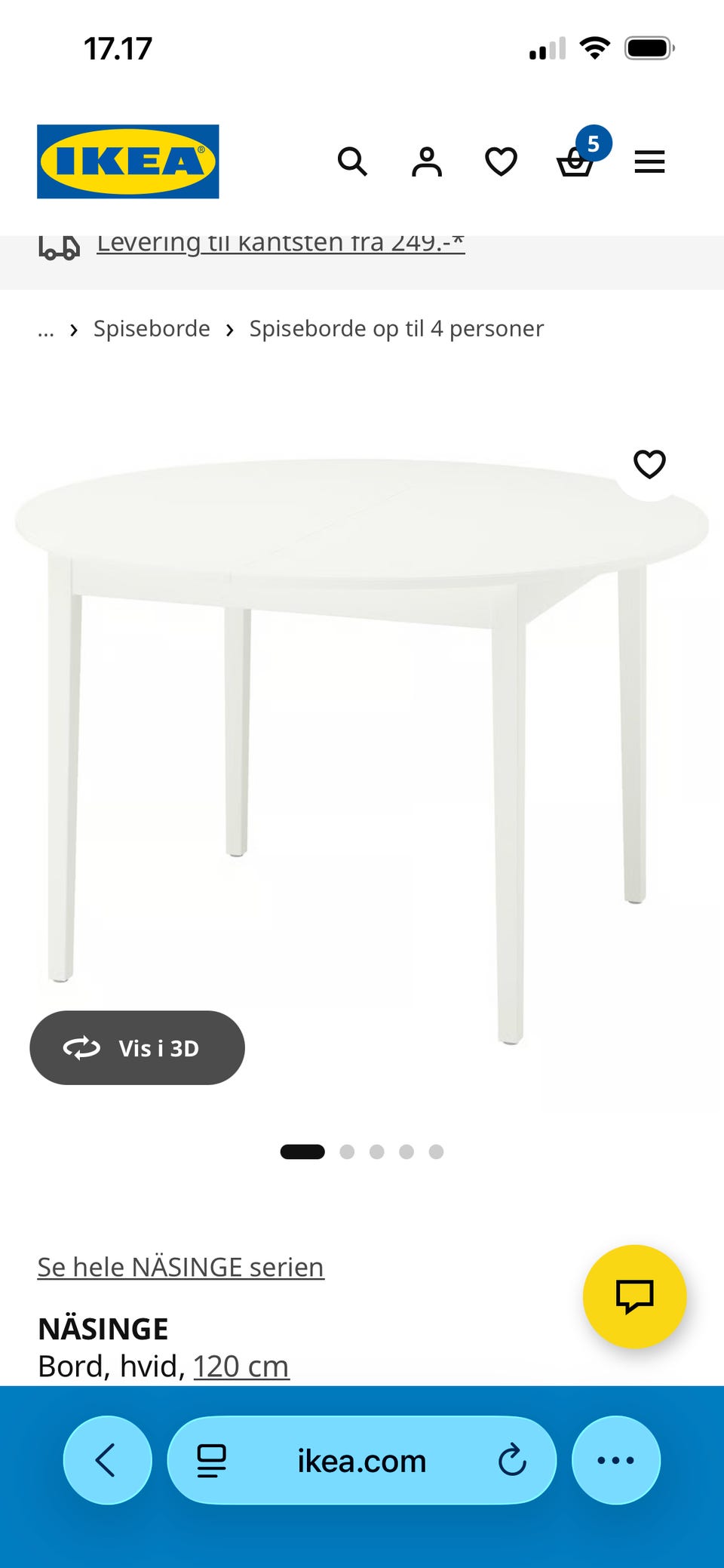Open the IKEA chat assistant
The width and height of the screenshot is (724, 1568).
(x=633, y=1296)
